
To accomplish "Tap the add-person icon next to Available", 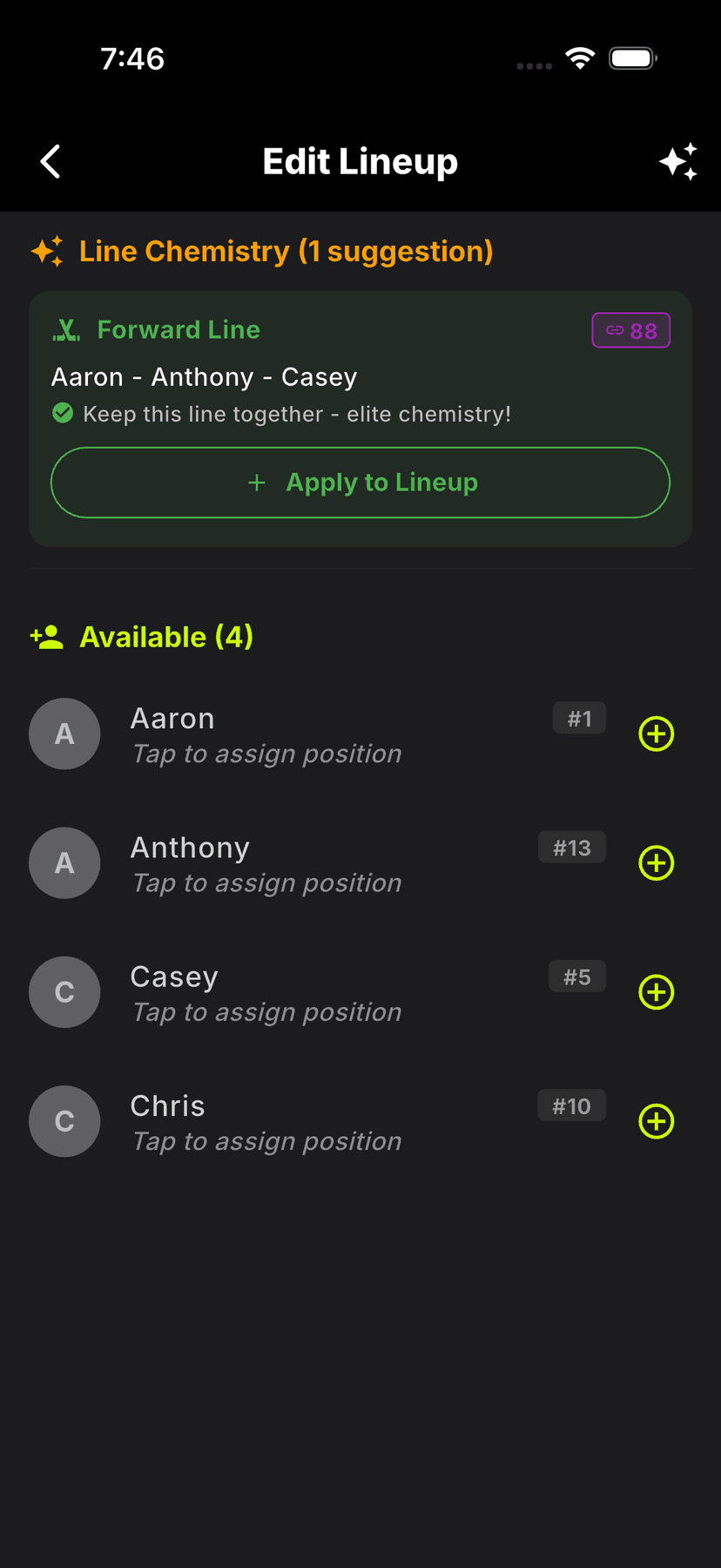I will click(47, 637).
